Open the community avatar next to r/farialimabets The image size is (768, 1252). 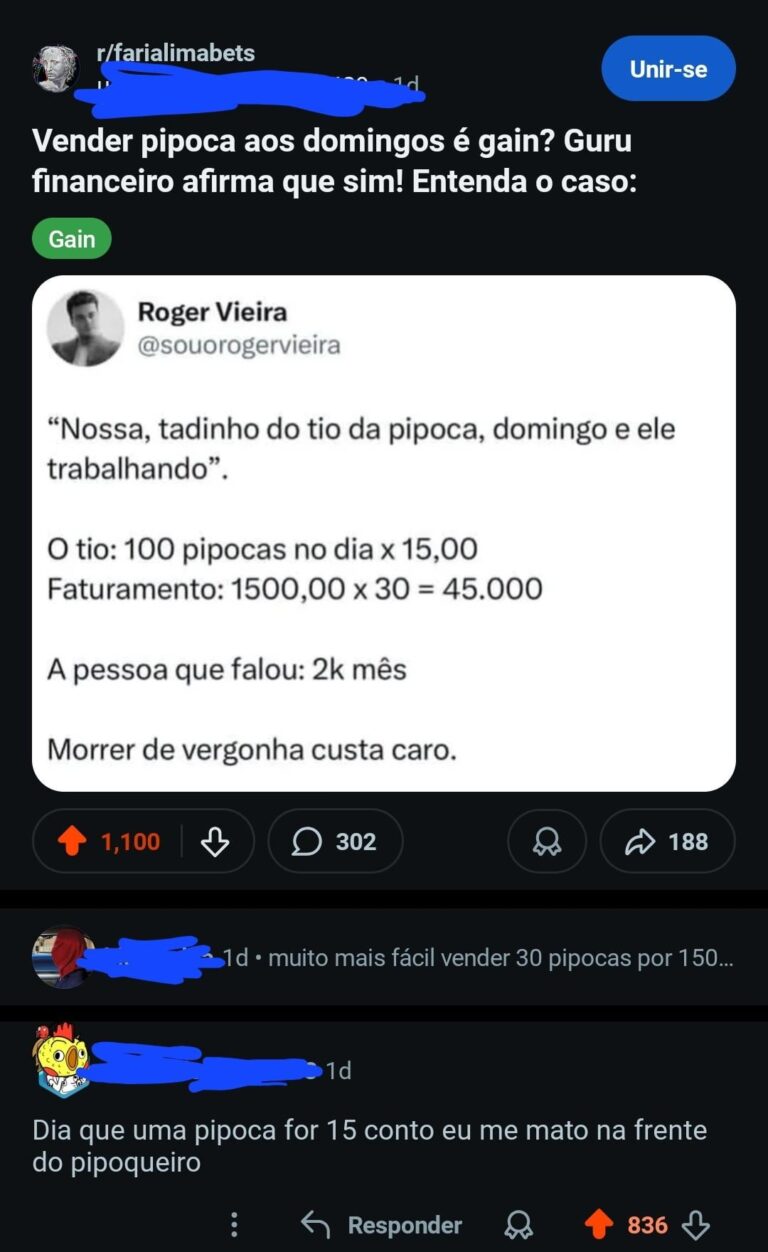(56, 68)
